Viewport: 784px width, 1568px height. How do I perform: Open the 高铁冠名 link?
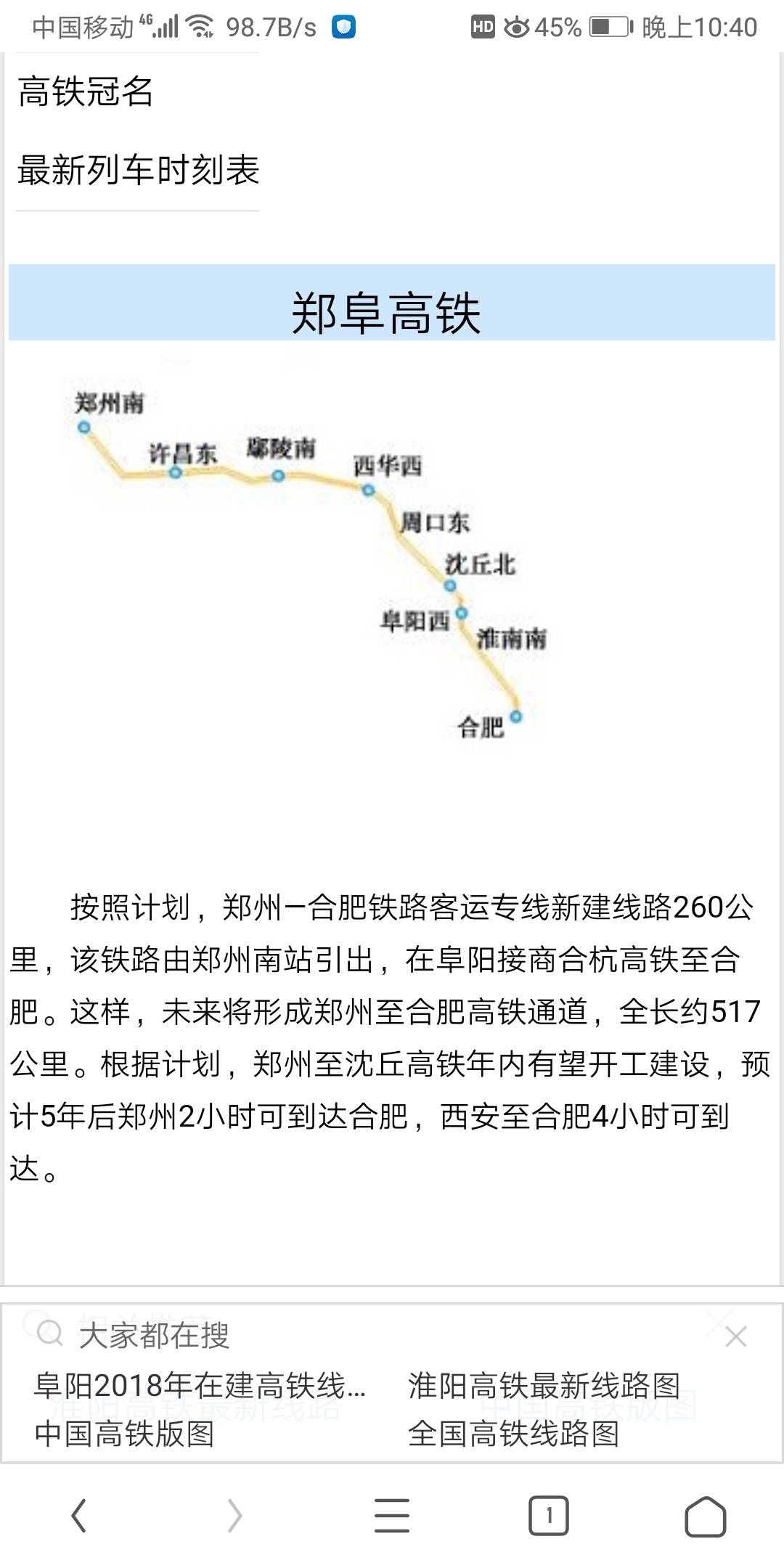click(x=86, y=93)
